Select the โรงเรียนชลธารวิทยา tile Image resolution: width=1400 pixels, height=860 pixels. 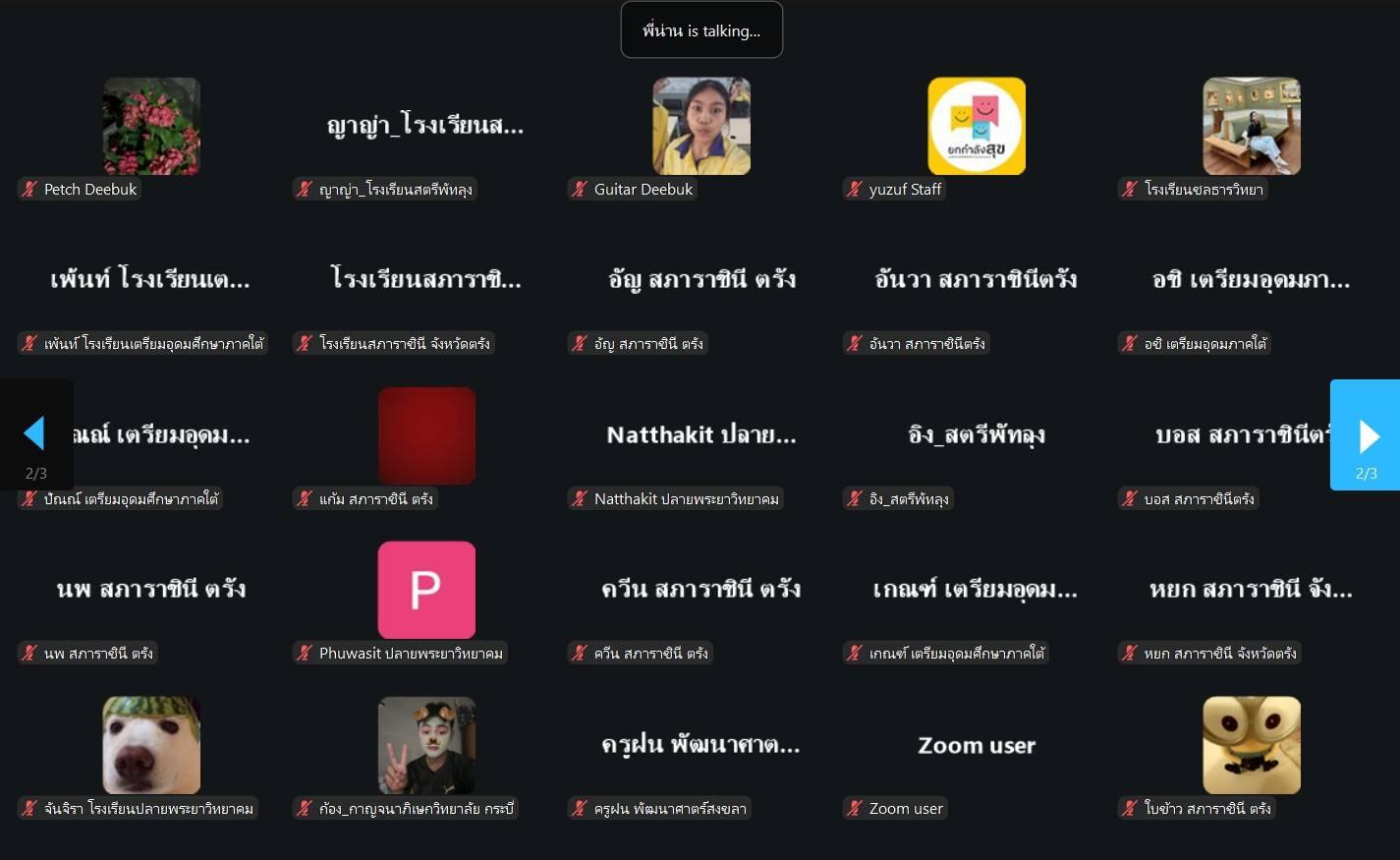[x=1252, y=127]
